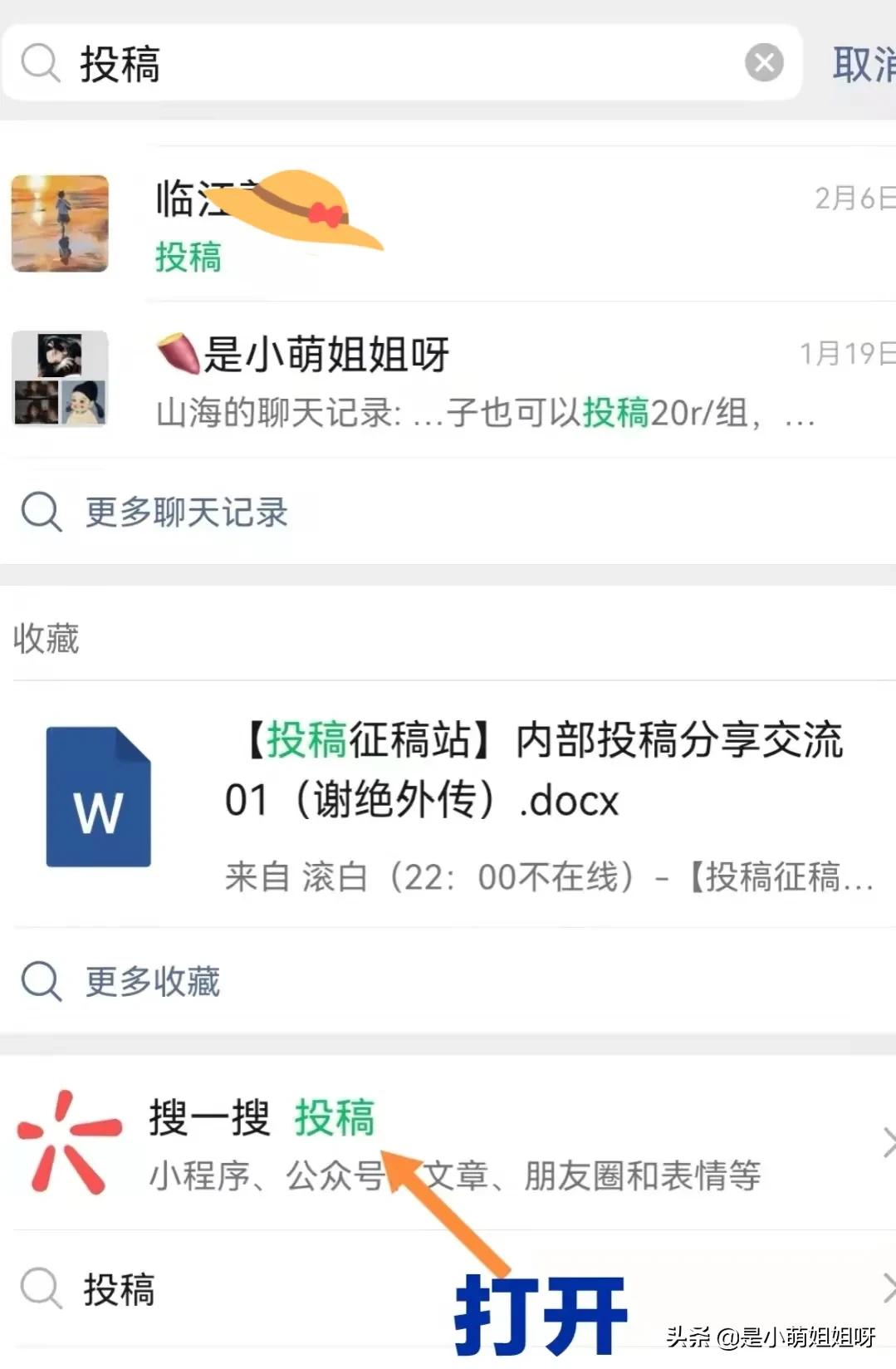Click the avatar of 是小萌姐姐呀
The width and height of the screenshot is (896, 1369).
pyautogui.click(x=59, y=380)
